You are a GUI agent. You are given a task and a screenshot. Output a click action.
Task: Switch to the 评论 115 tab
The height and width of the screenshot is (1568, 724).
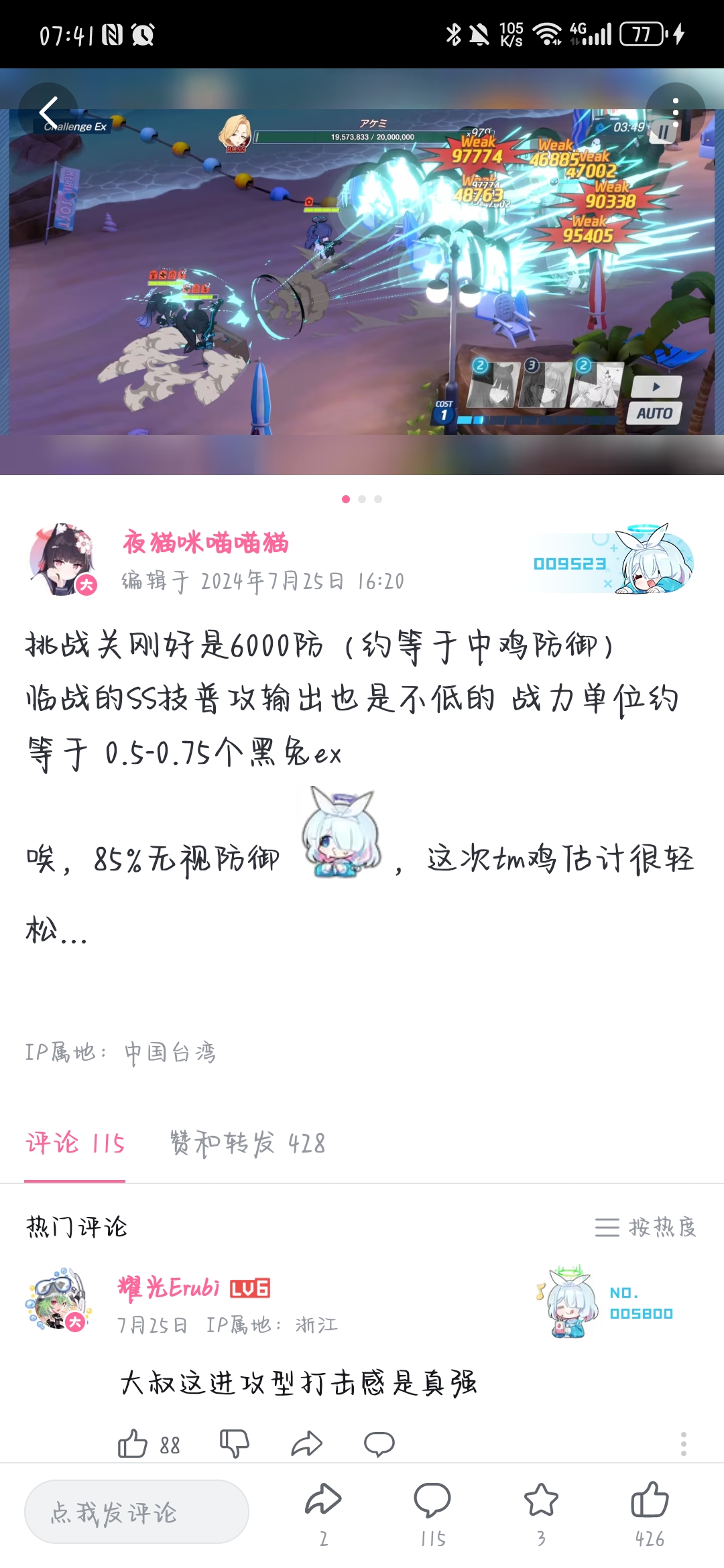click(75, 1143)
